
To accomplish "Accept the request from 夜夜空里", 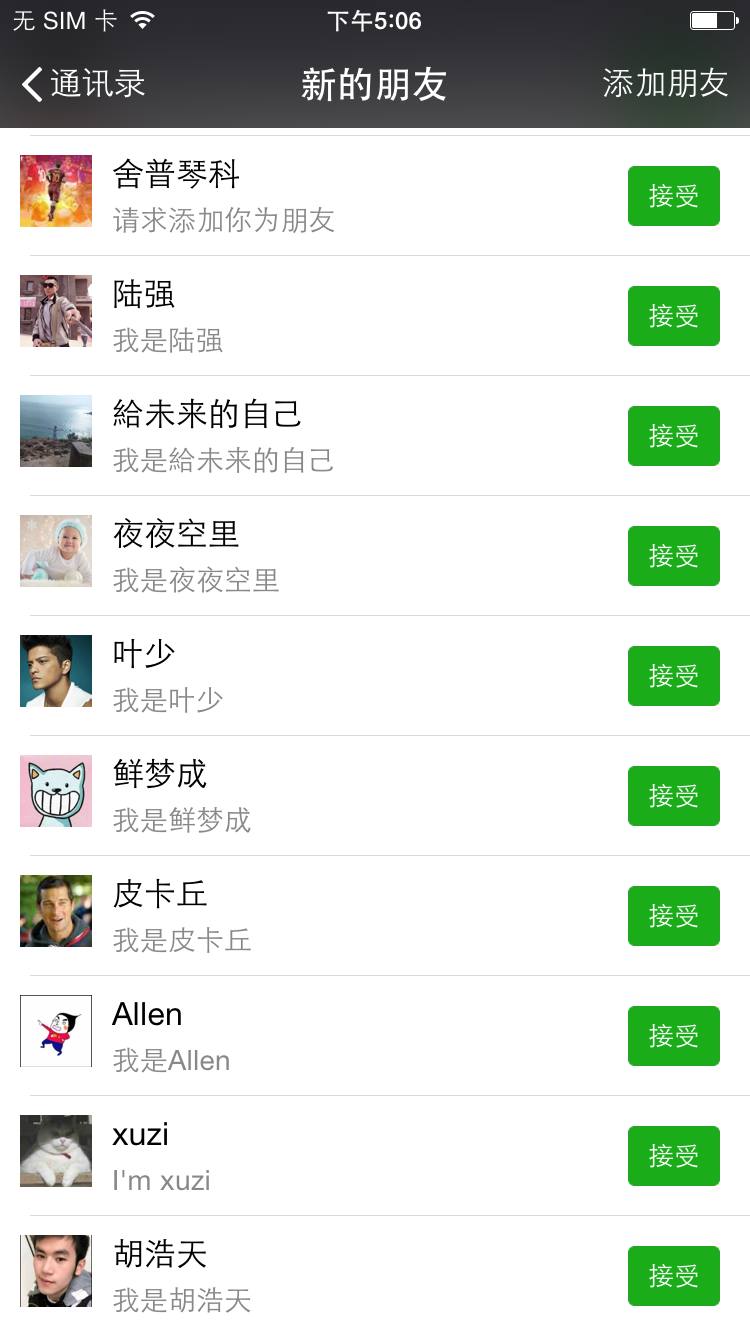I will (x=673, y=556).
